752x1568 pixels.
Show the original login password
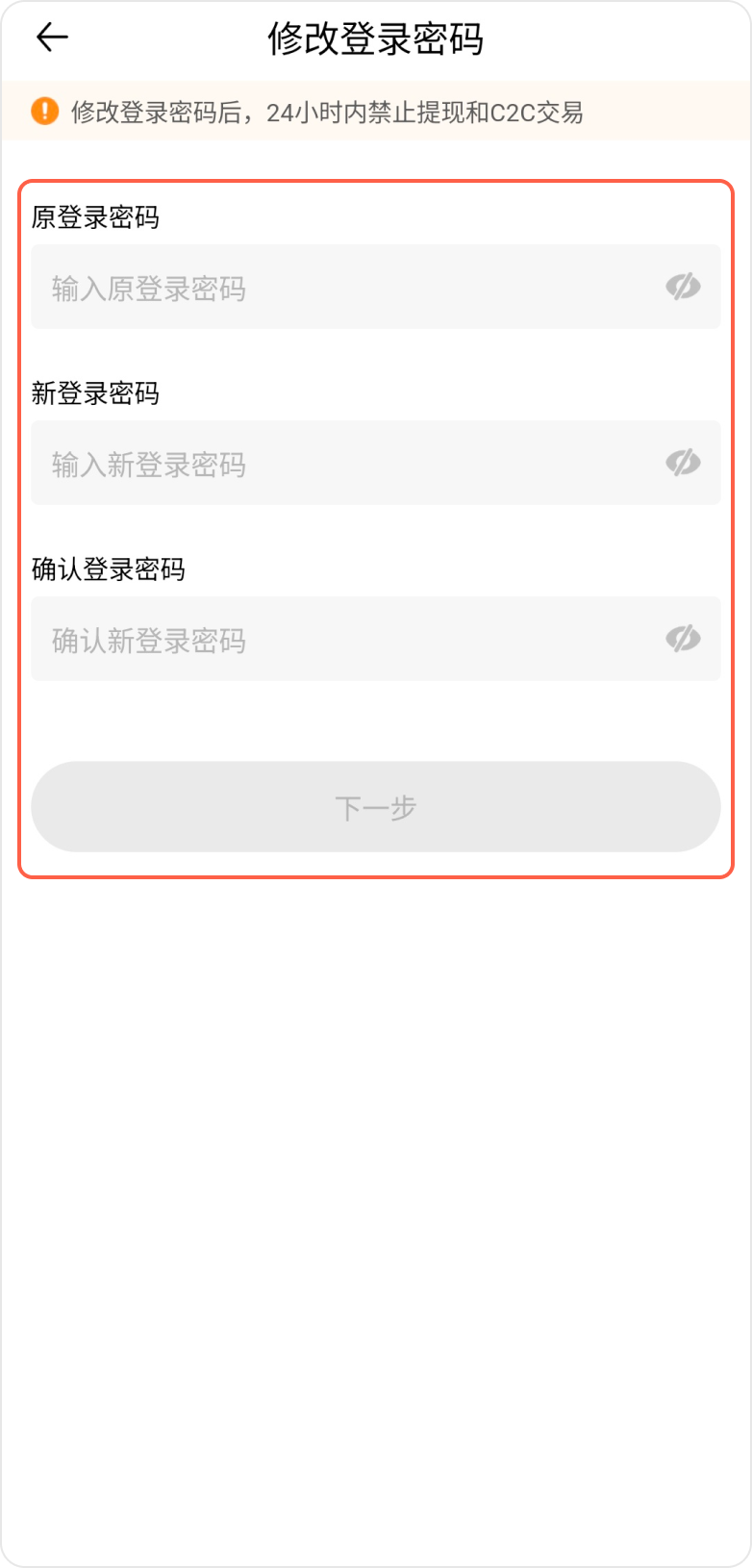(x=683, y=287)
